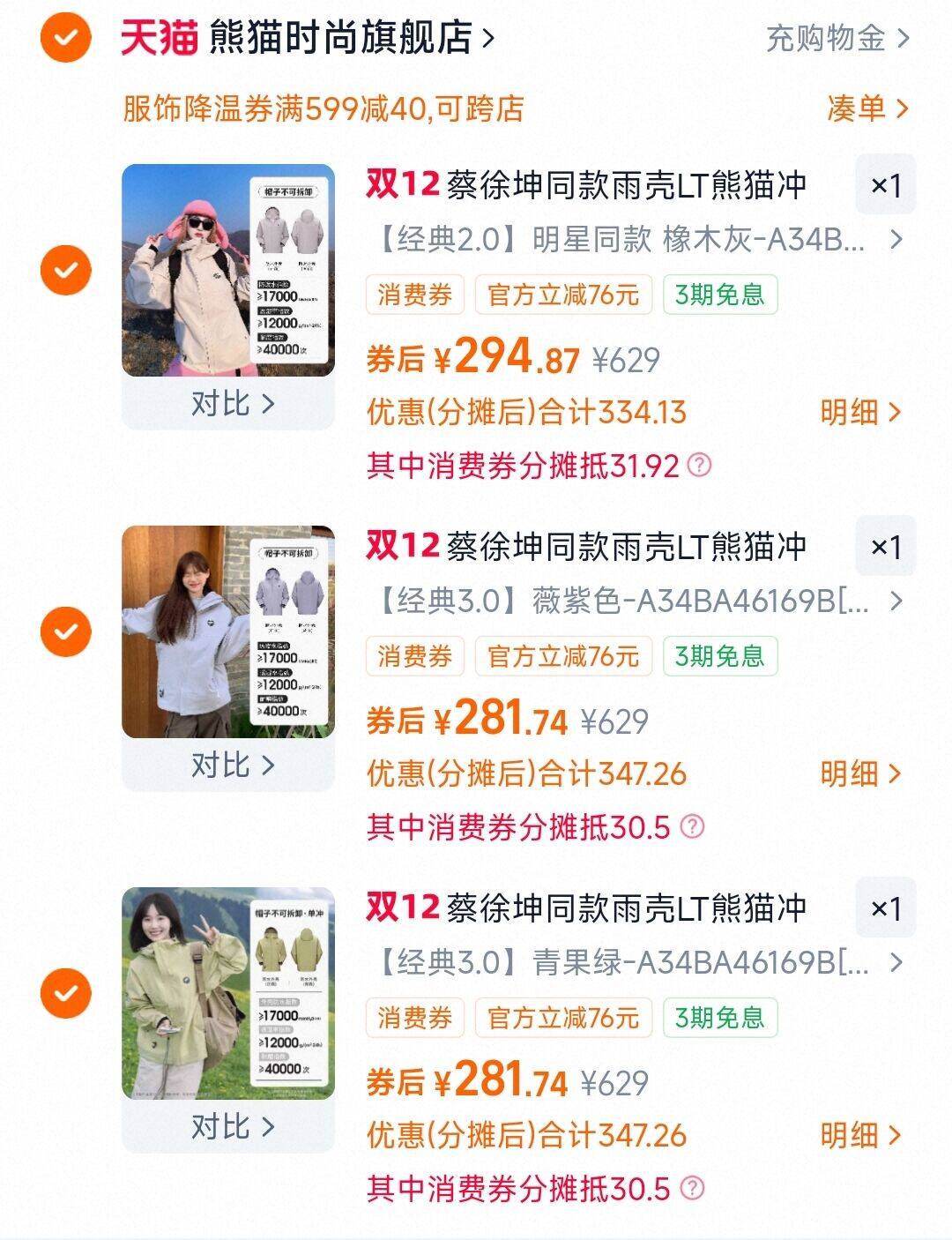Screen dimensions: 952x1240
Task: Show info on 消费券分摊抵31.92
Action: pyautogui.click(x=699, y=465)
